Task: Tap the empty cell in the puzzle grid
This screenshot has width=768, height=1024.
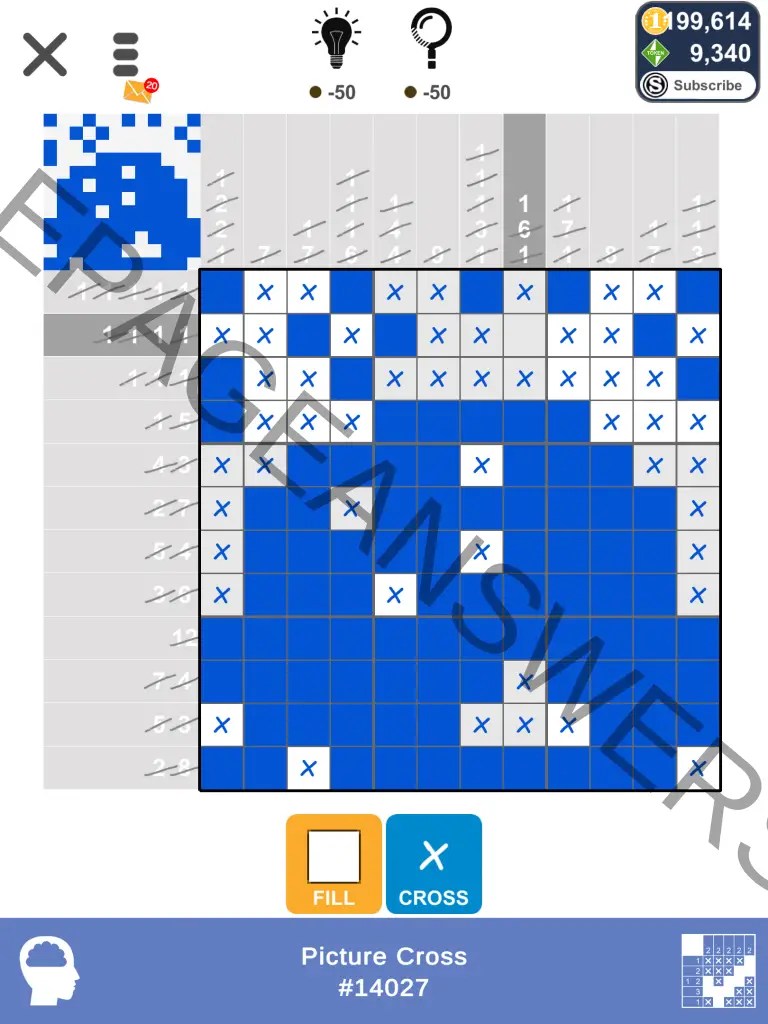Action: click(x=525, y=335)
